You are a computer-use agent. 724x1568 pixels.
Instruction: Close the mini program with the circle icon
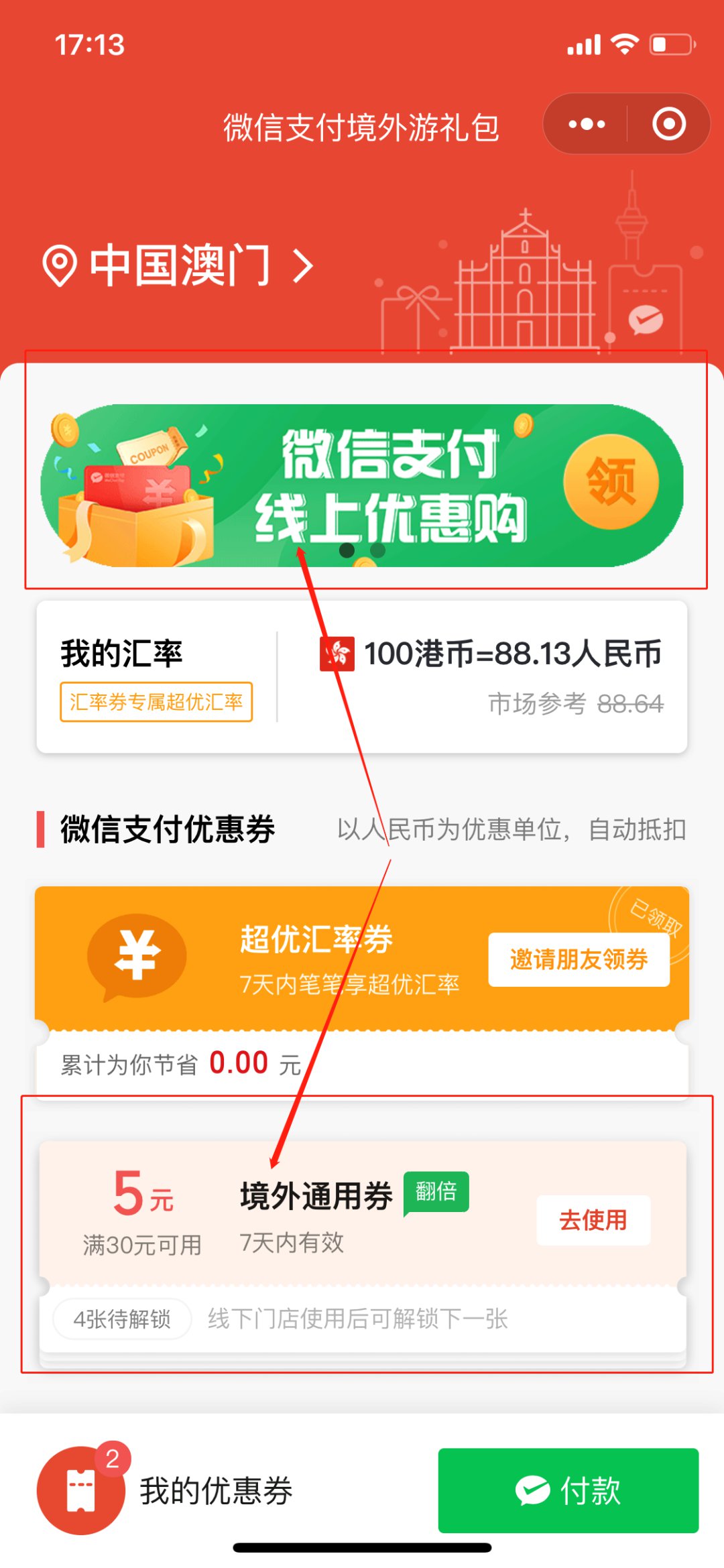[668, 124]
